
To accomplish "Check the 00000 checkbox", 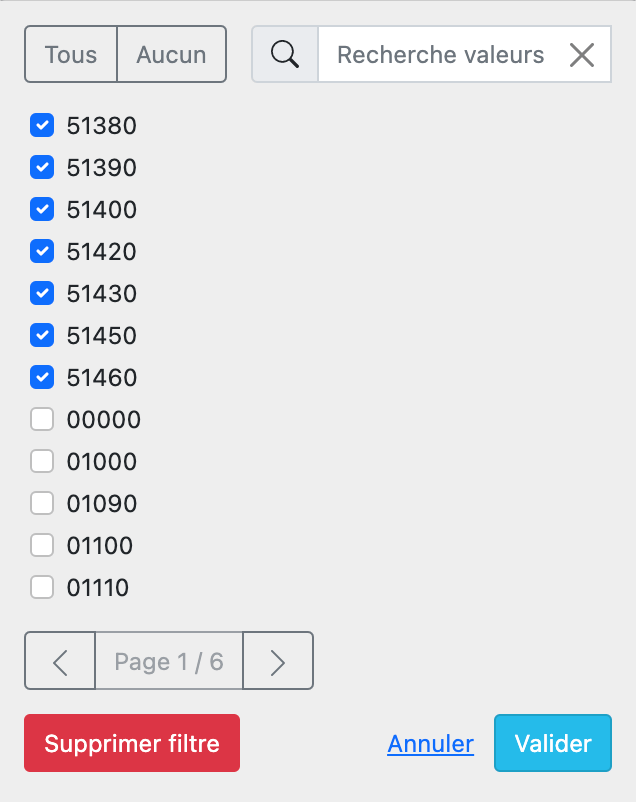I will (42, 420).
